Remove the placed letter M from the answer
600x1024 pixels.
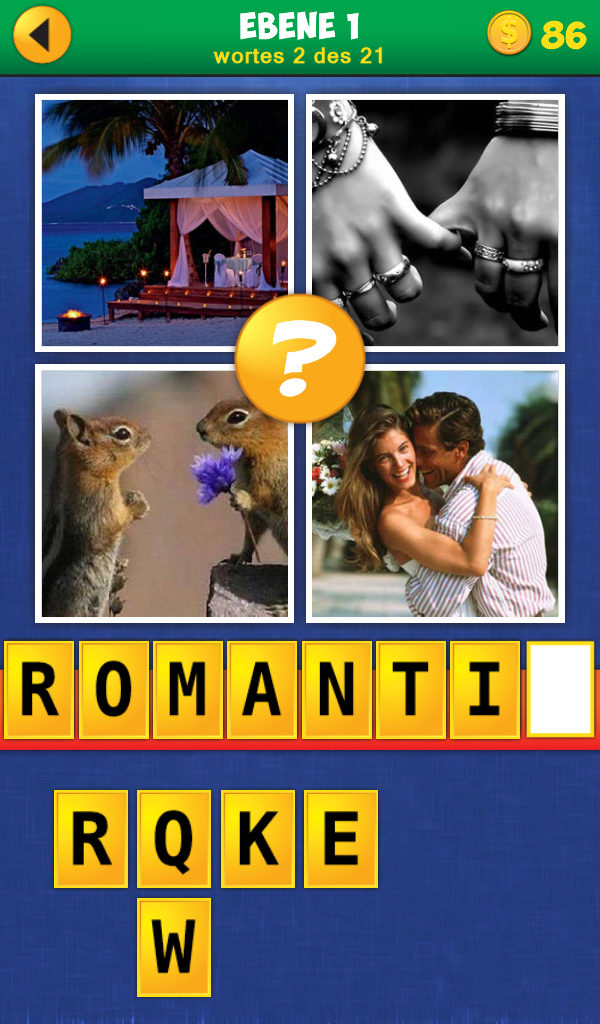[x=188, y=690]
